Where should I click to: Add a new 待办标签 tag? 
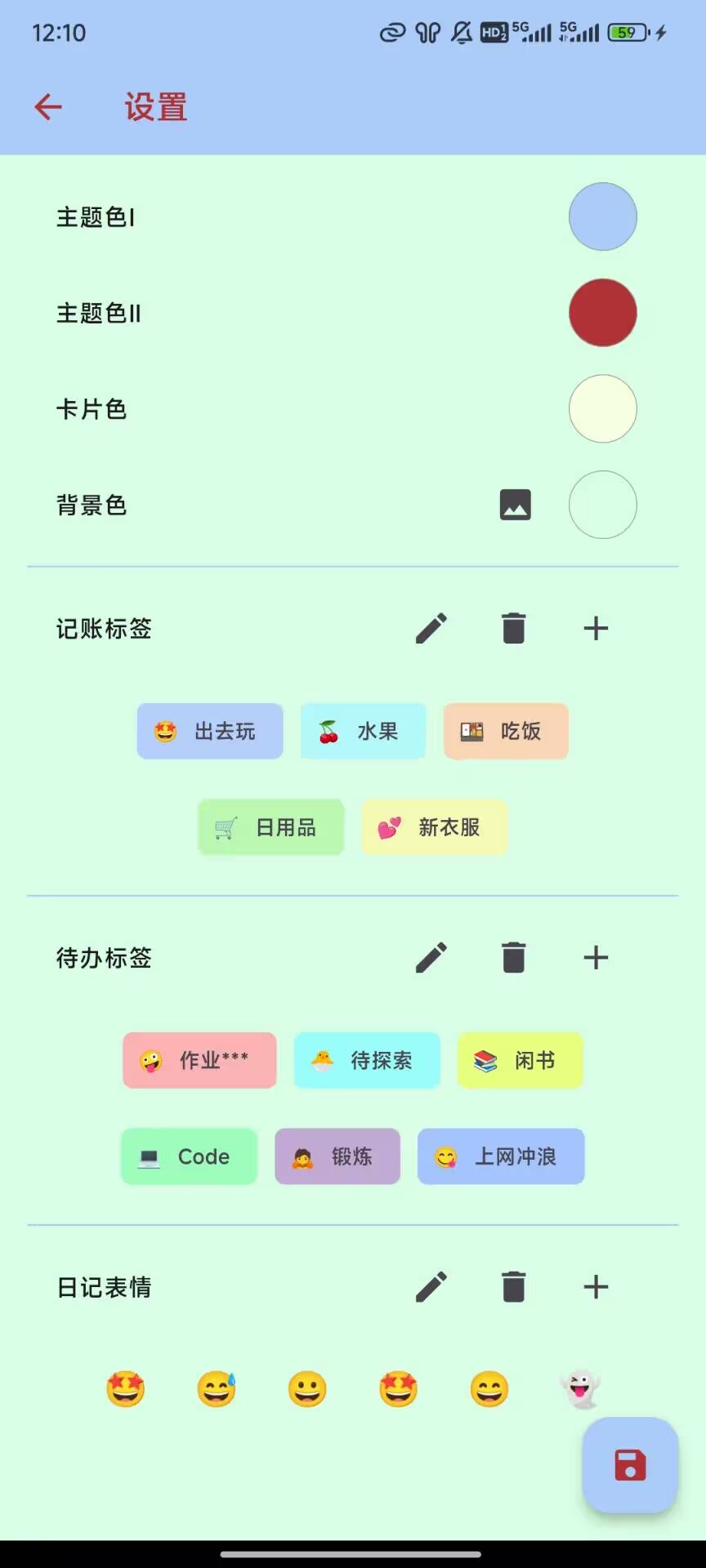(596, 957)
